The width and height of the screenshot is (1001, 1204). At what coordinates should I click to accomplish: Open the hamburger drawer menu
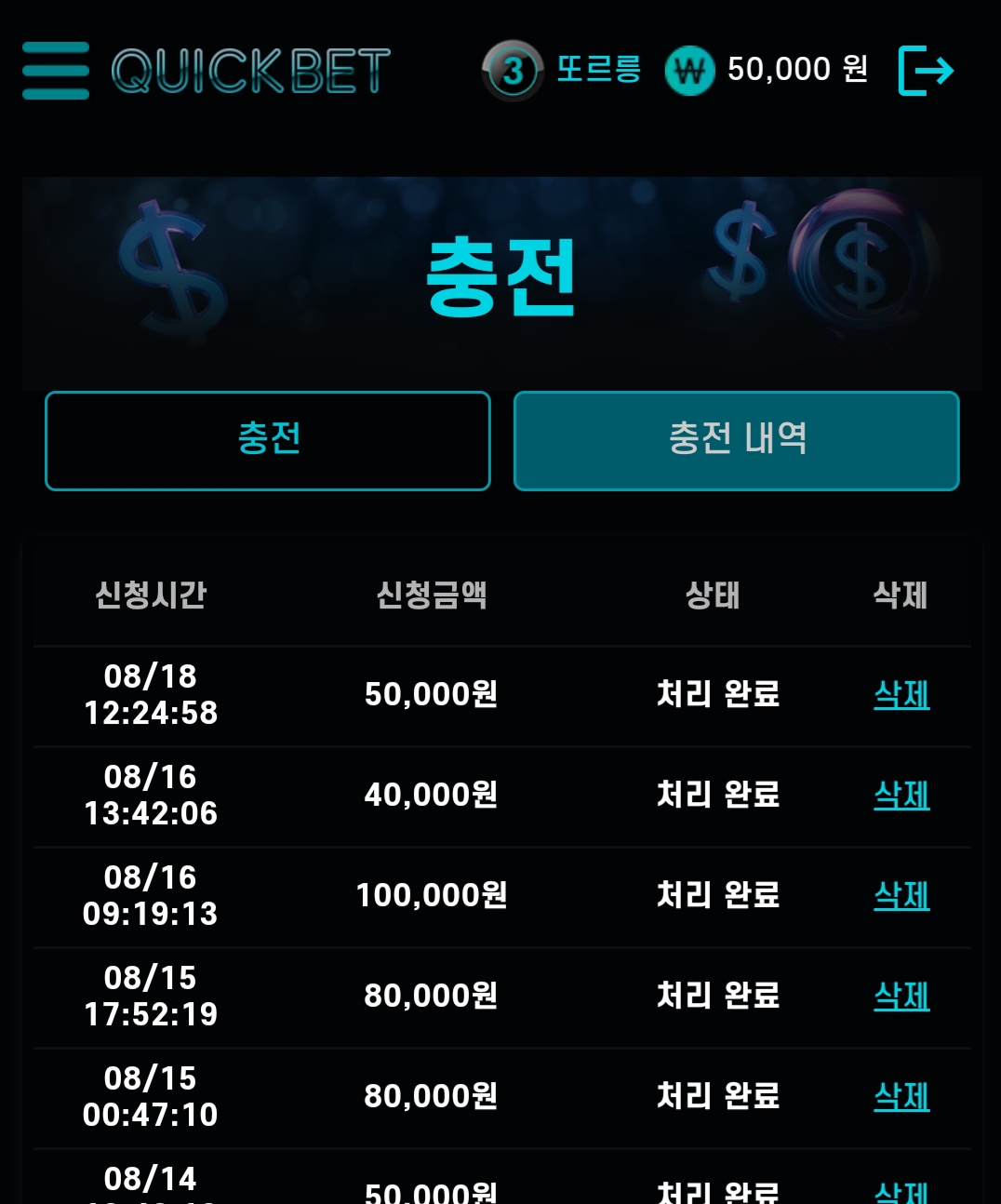tap(56, 70)
